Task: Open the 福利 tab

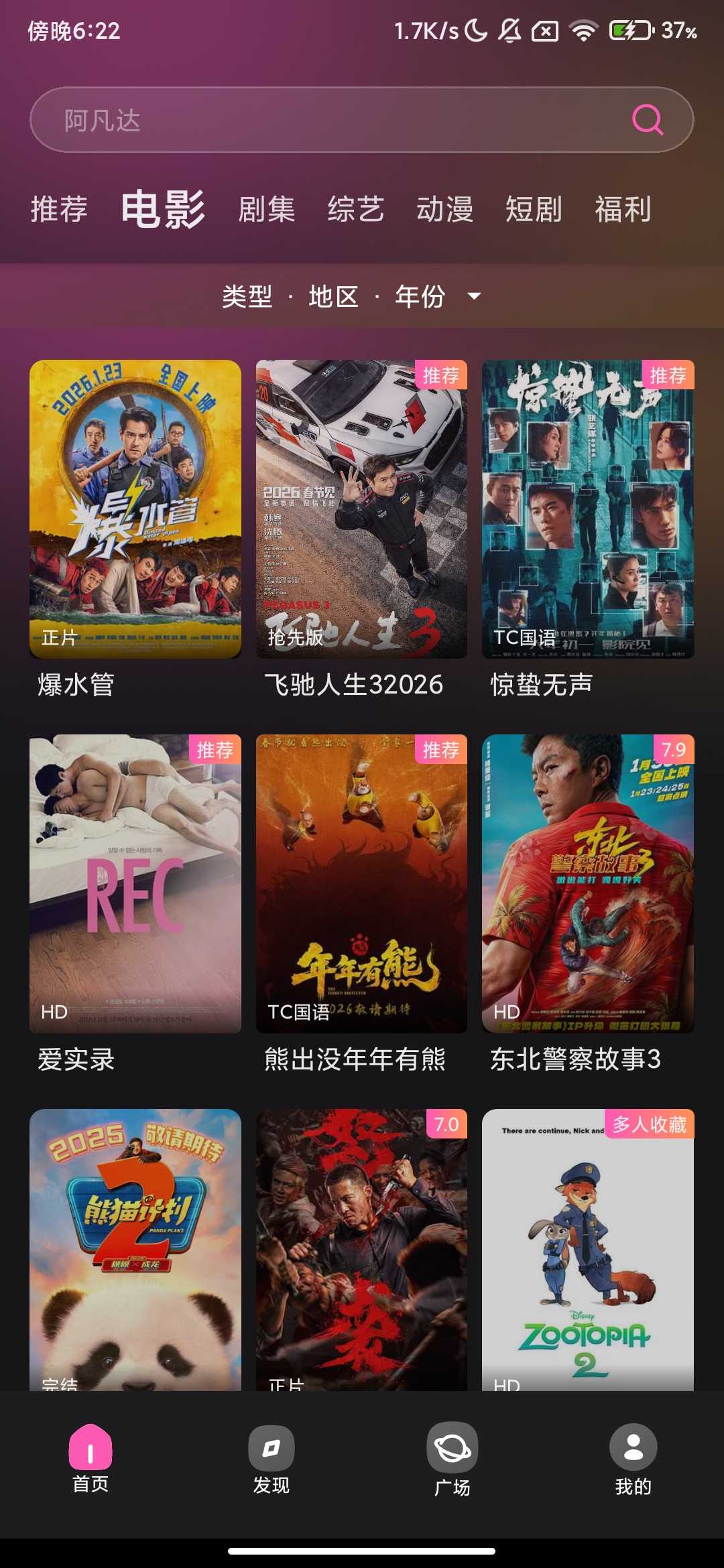Action: tap(623, 209)
